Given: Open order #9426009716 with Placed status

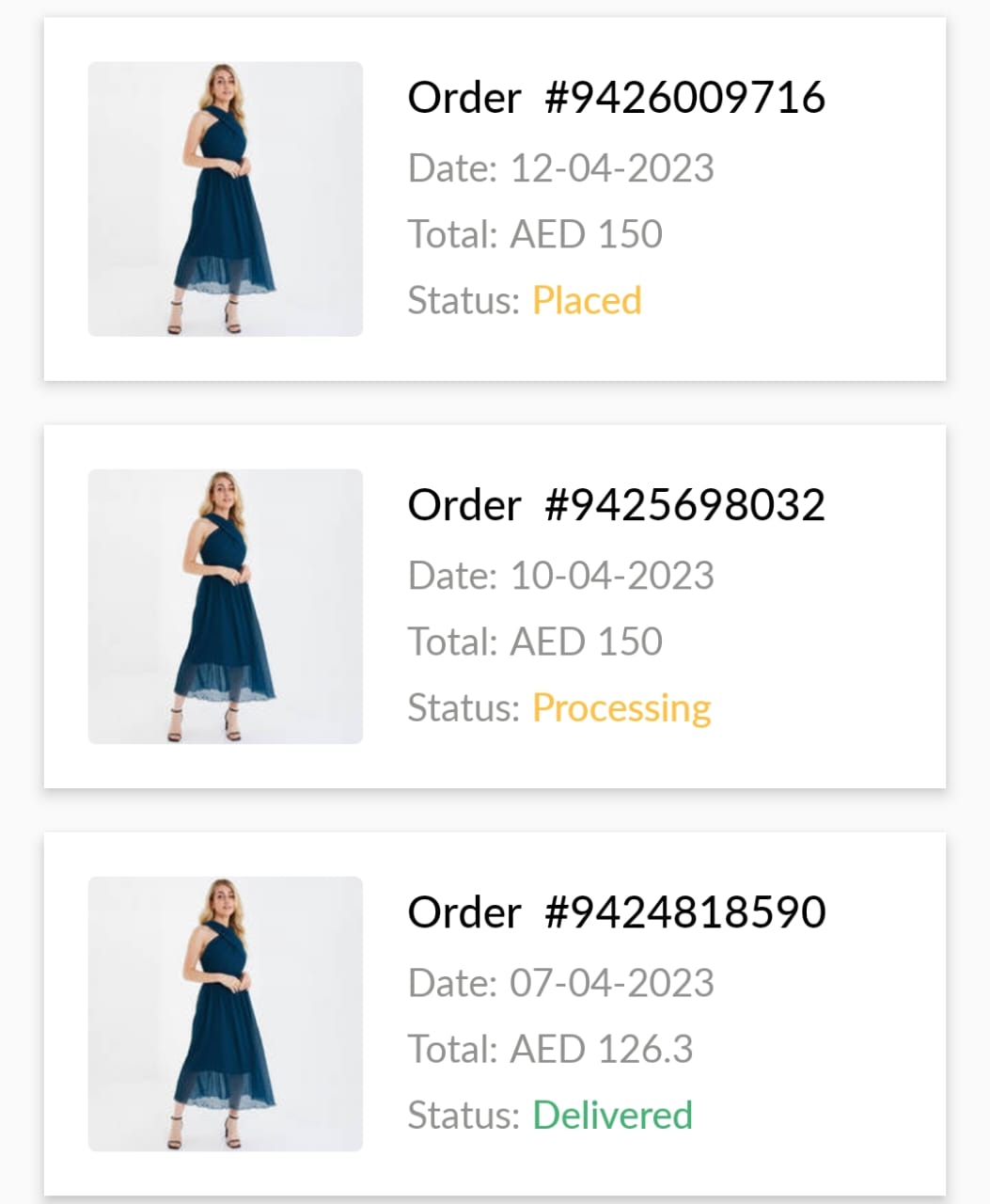Looking at the screenshot, I should (616, 98).
